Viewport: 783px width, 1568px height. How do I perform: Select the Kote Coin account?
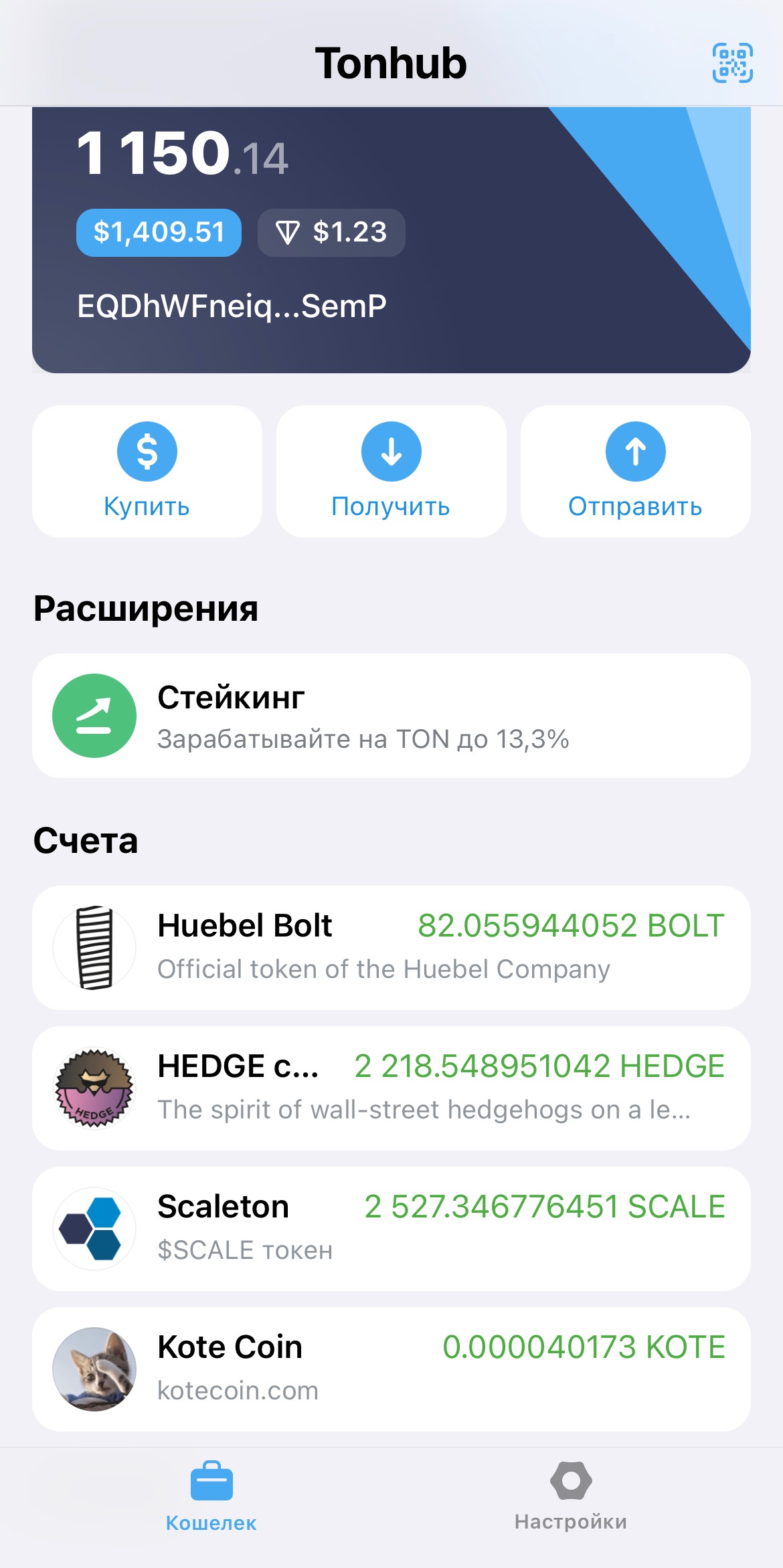391,1369
